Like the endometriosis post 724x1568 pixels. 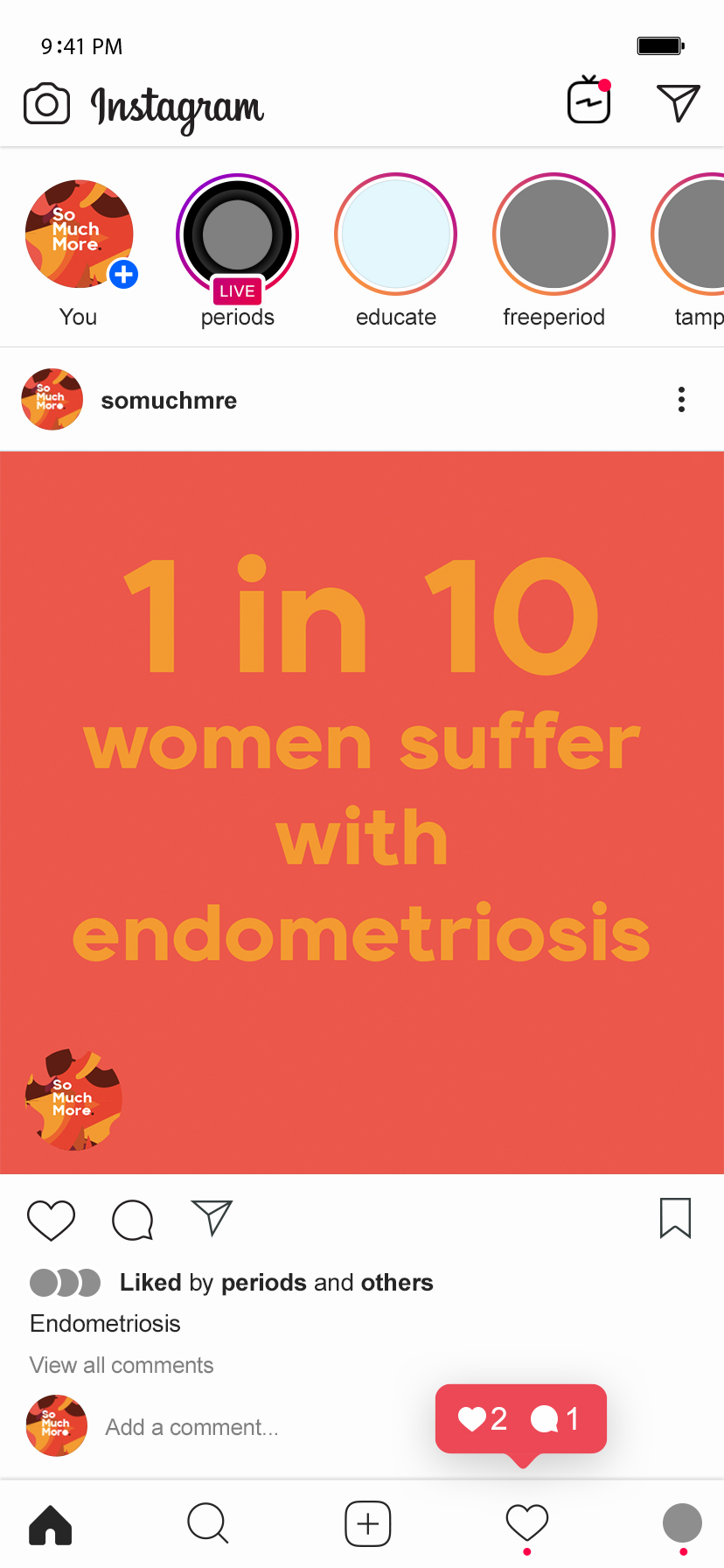coord(52,1220)
